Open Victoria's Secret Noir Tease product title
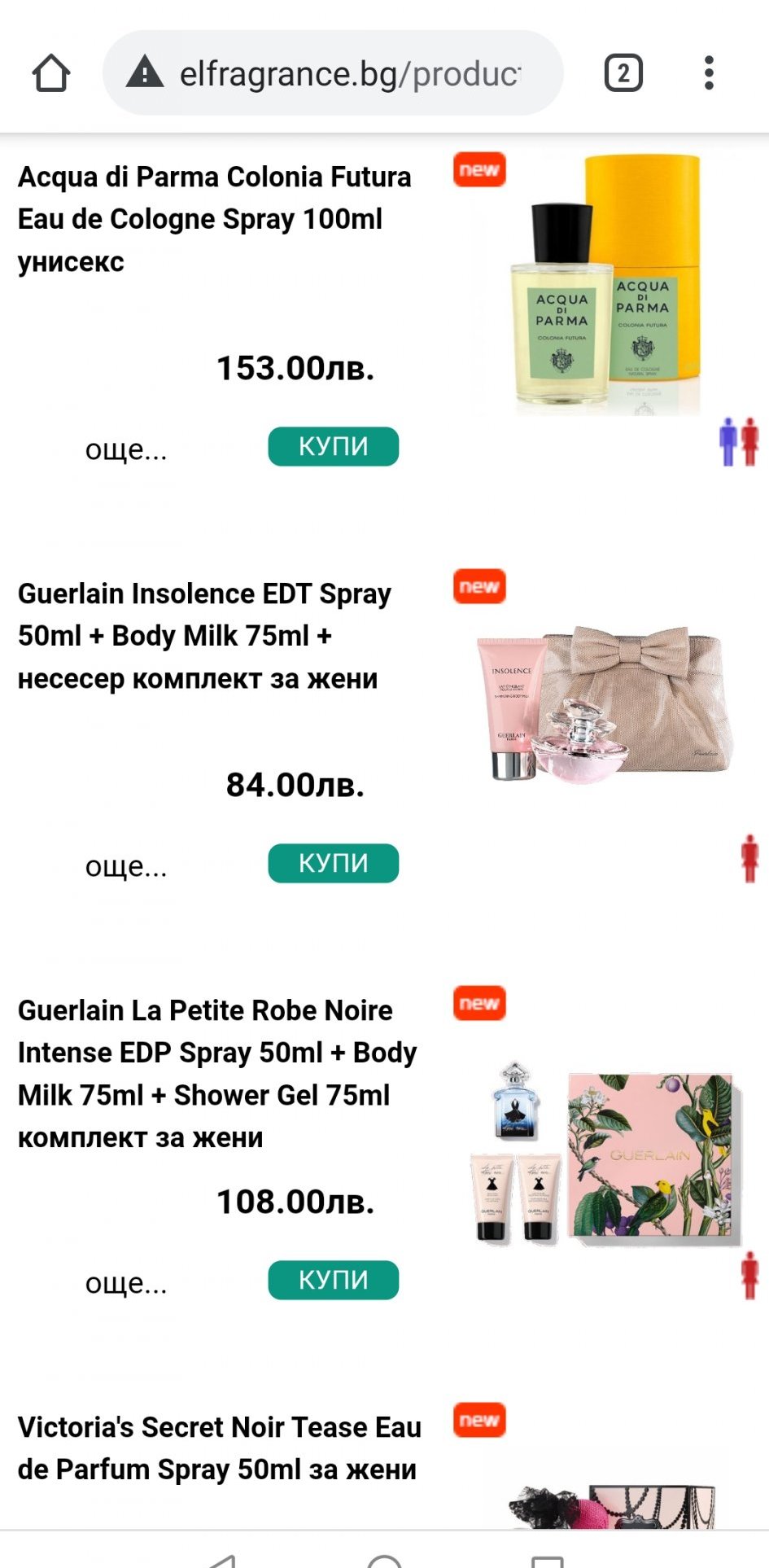Screen dimensions: 769x1568 (218, 1448)
